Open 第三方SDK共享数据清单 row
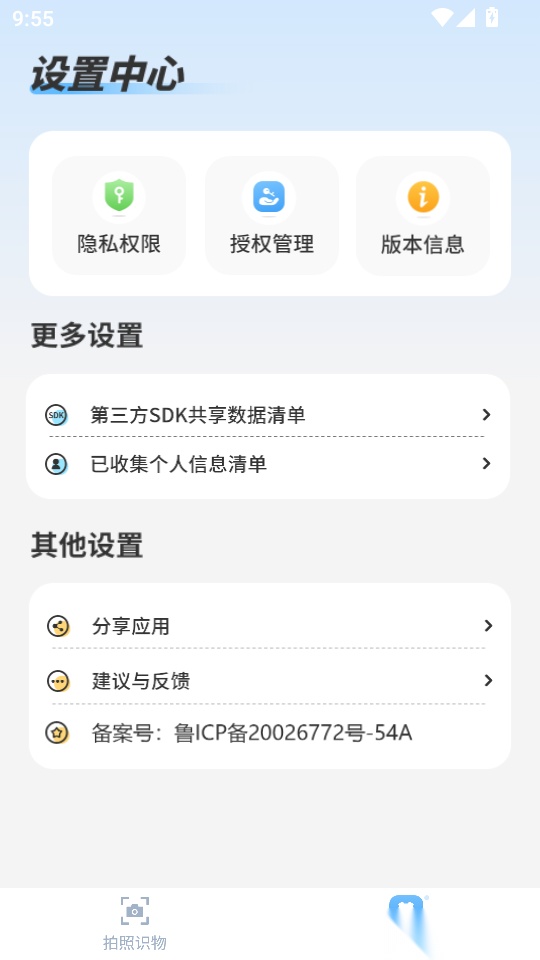 pyautogui.click(x=268, y=414)
